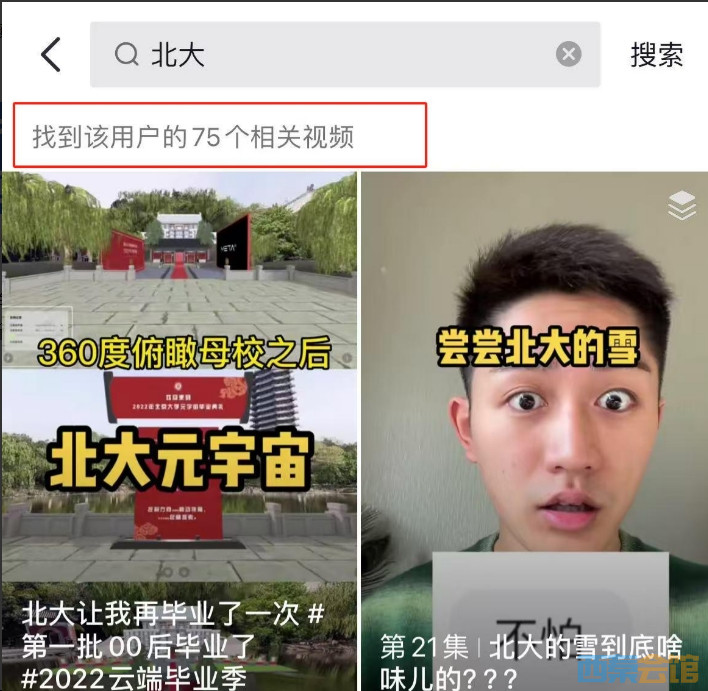Clear the search text
This screenshot has width=708, height=691.
(x=568, y=55)
